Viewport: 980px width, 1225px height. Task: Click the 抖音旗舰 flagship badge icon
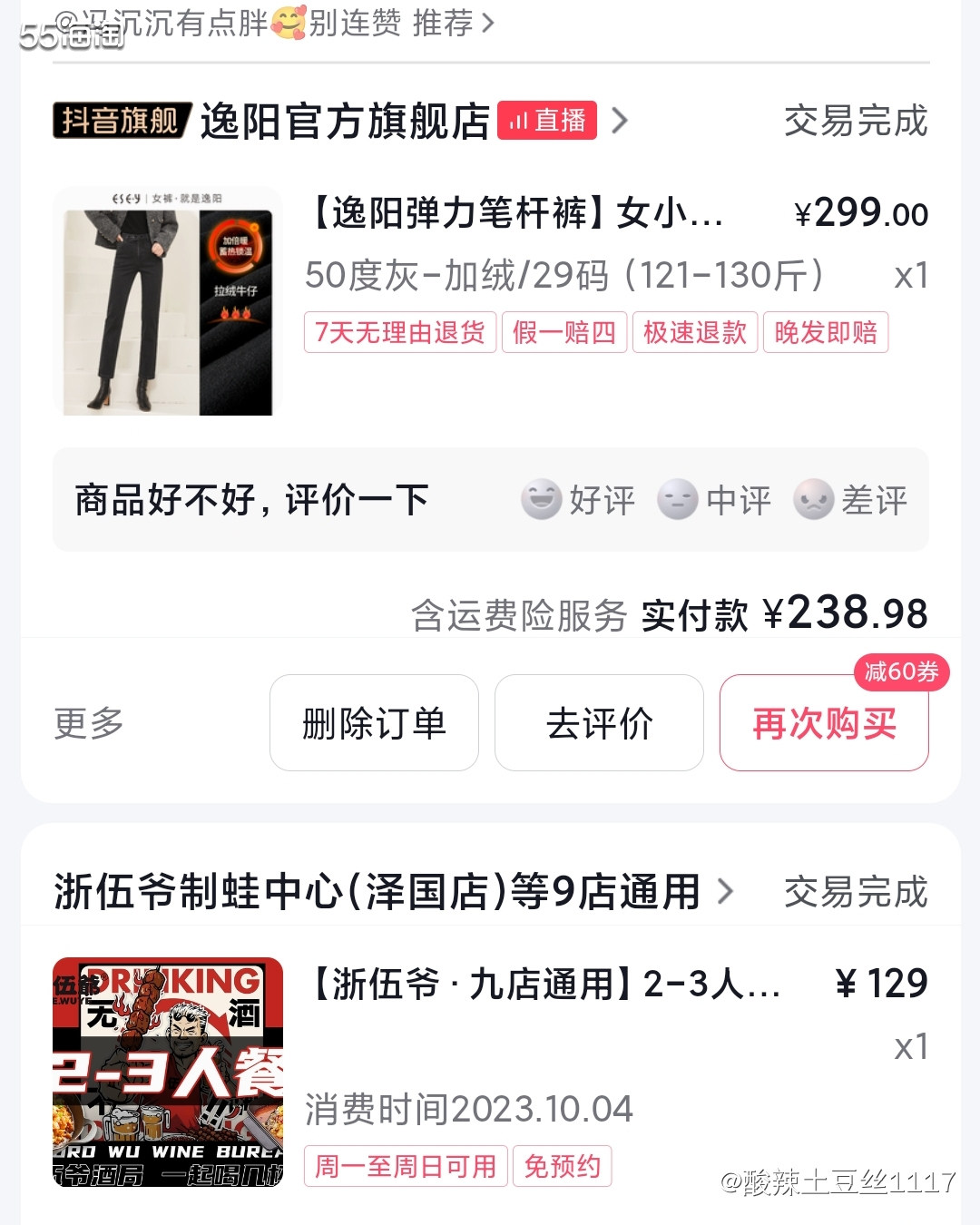click(121, 121)
